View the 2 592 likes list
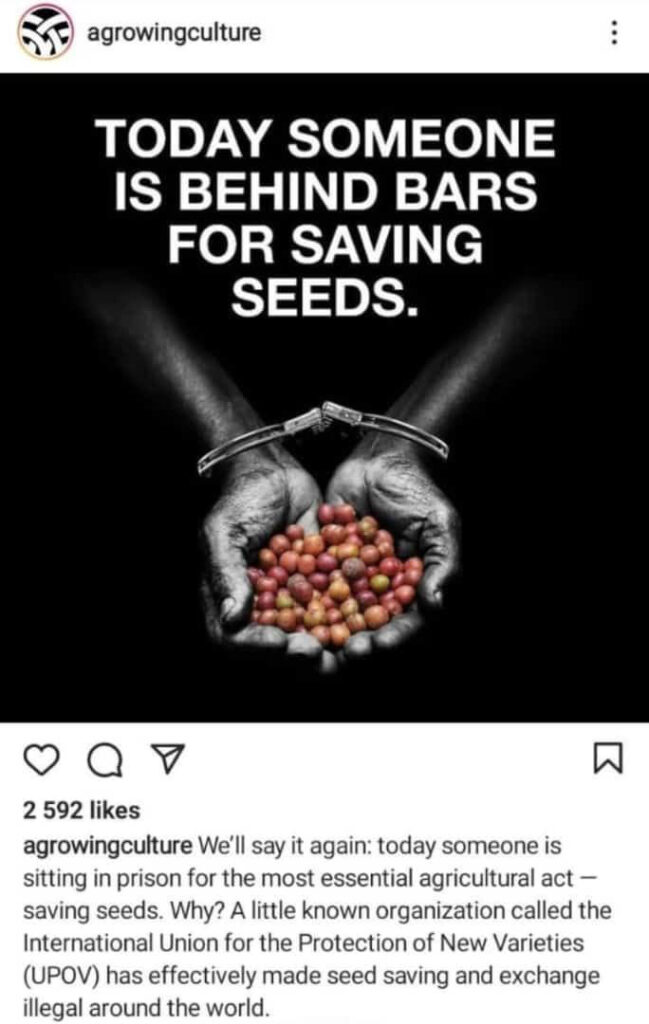Image resolution: width=649 pixels, height=1024 pixels. pyautogui.click(x=81, y=810)
